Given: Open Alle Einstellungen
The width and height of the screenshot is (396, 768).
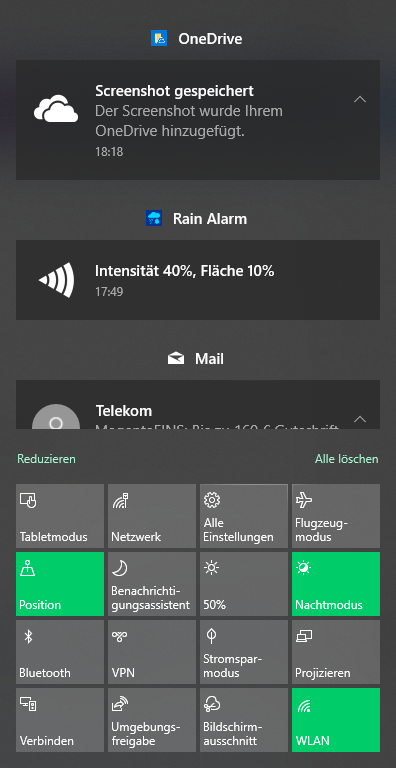Looking at the screenshot, I should point(244,516).
